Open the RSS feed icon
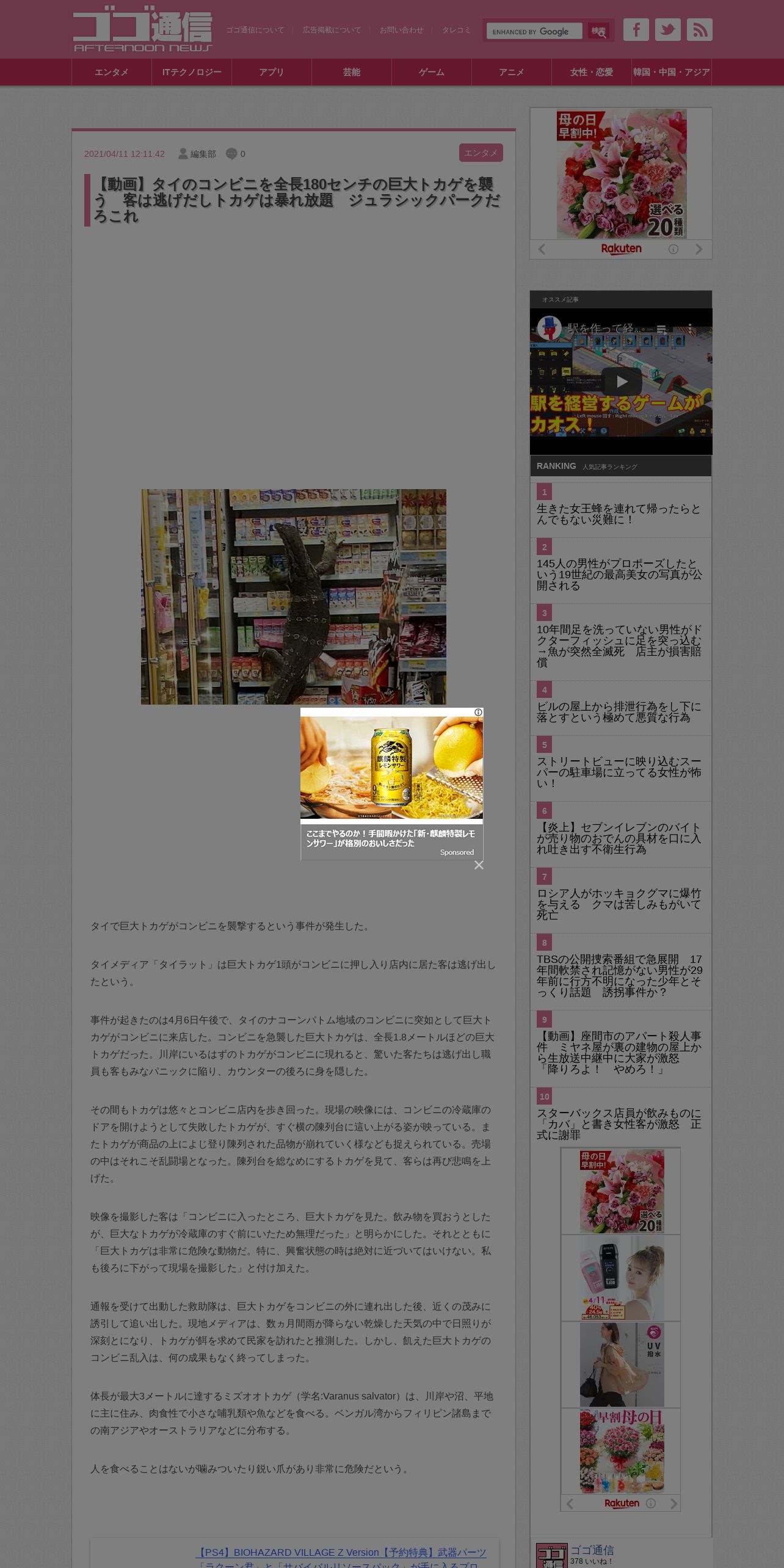 coord(699,30)
